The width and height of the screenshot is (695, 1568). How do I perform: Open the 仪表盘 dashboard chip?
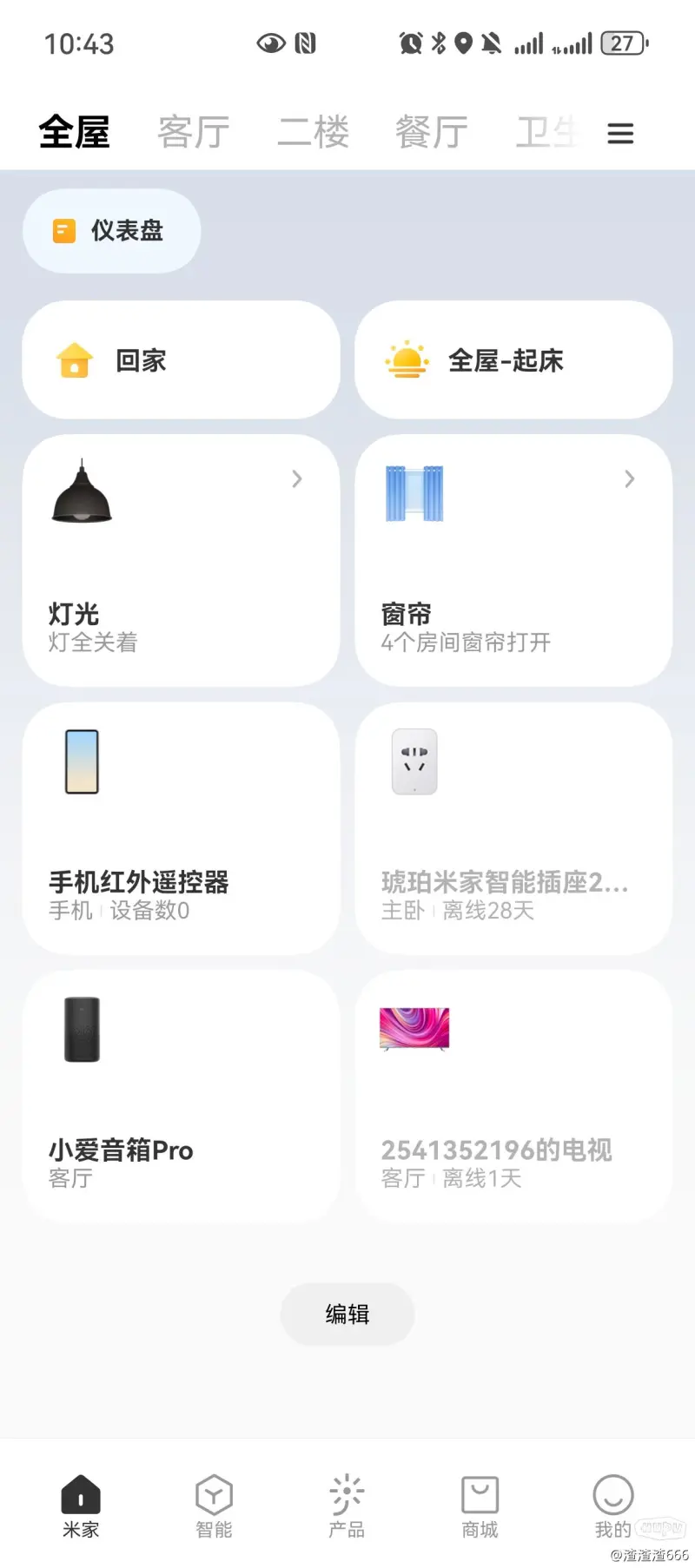[111, 231]
